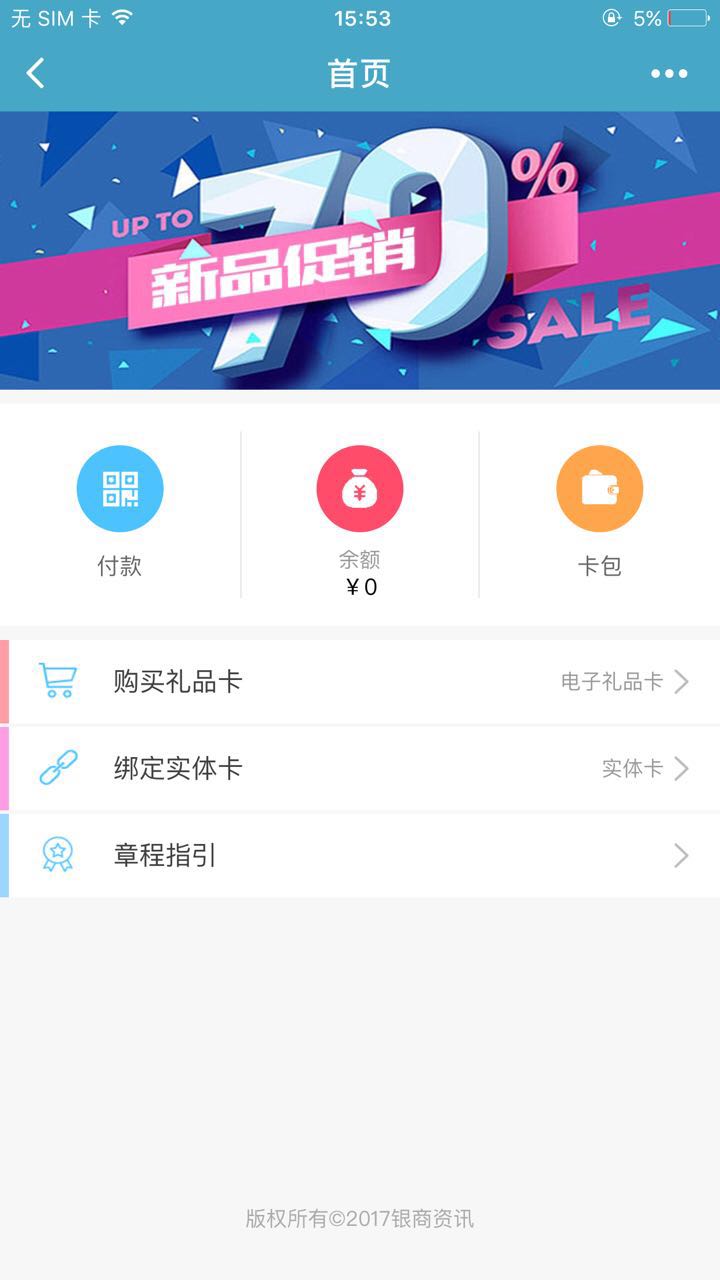This screenshot has width=720, height=1280.
Task: Open 绑定实体卡 to bind a physical card
Action: point(360,769)
